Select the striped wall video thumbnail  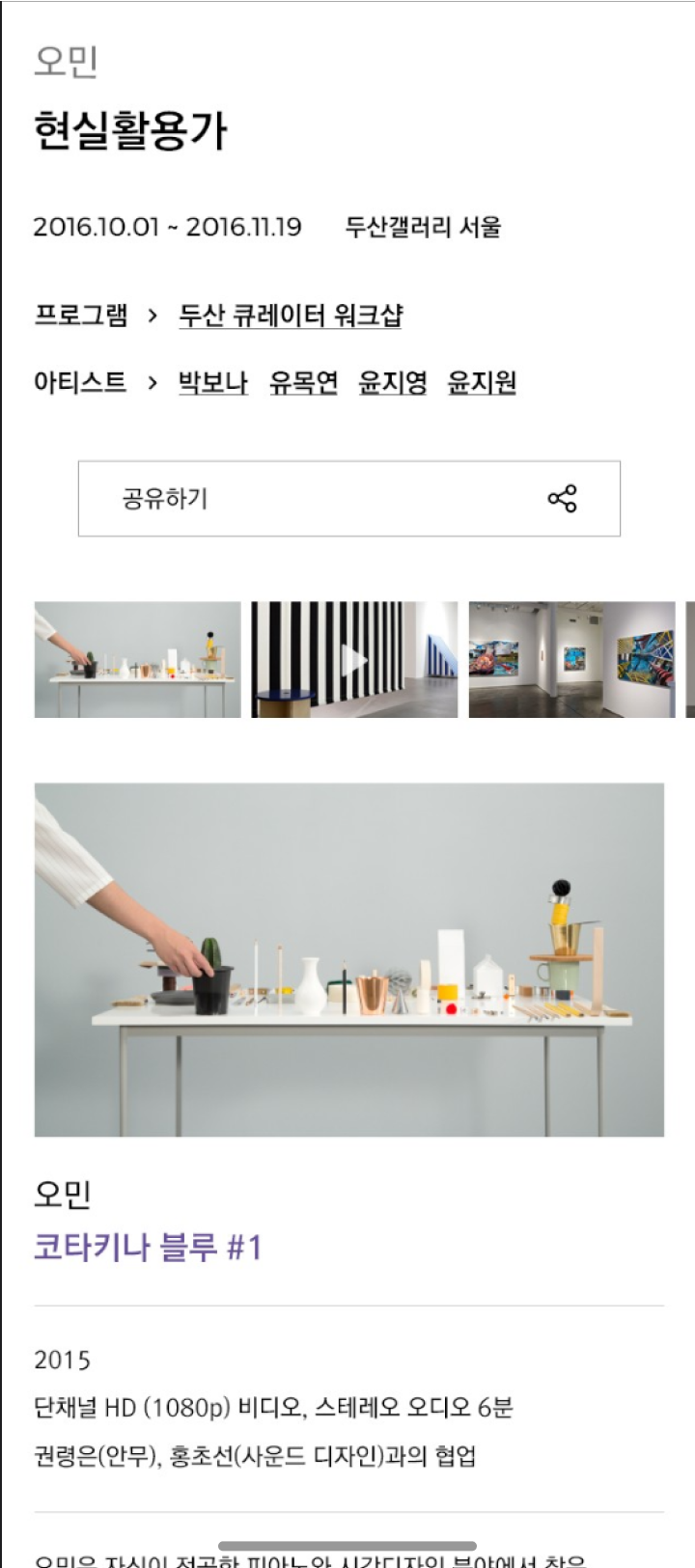tap(354, 660)
